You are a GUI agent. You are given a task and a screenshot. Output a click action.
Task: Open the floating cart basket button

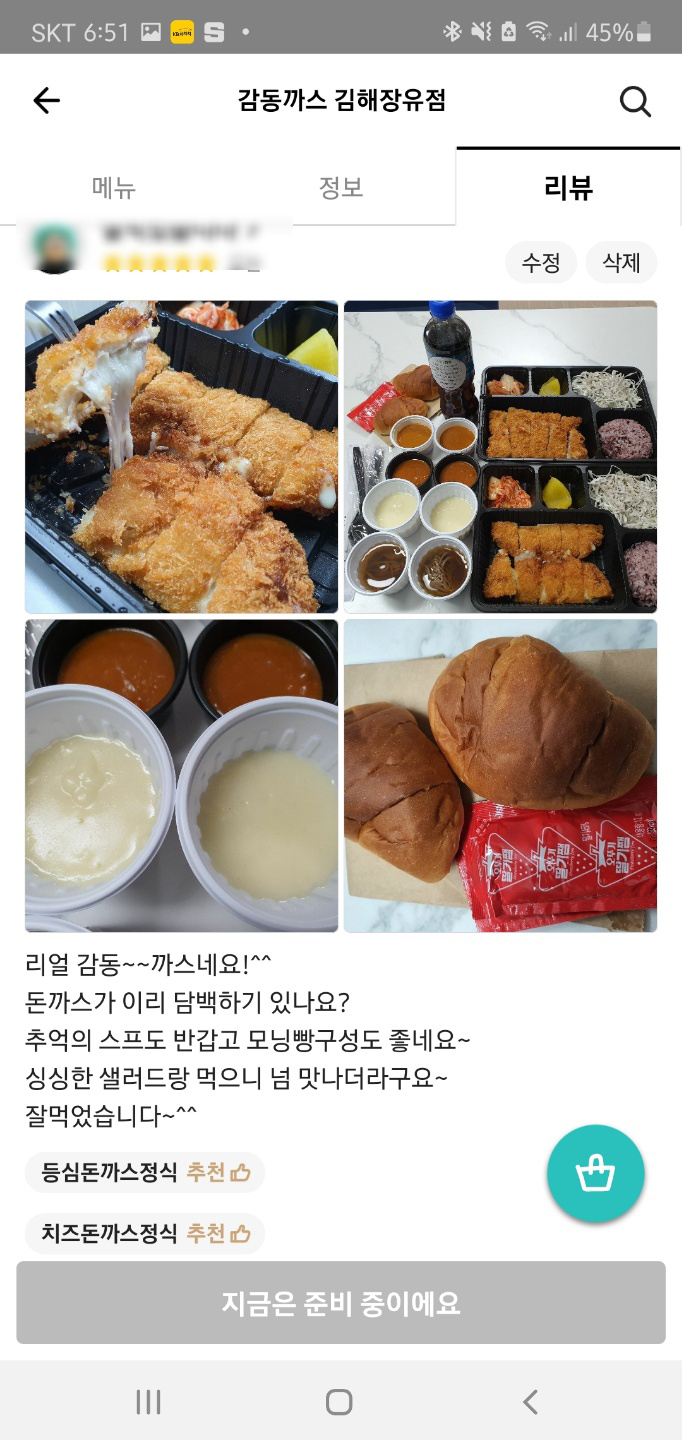click(x=596, y=1174)
